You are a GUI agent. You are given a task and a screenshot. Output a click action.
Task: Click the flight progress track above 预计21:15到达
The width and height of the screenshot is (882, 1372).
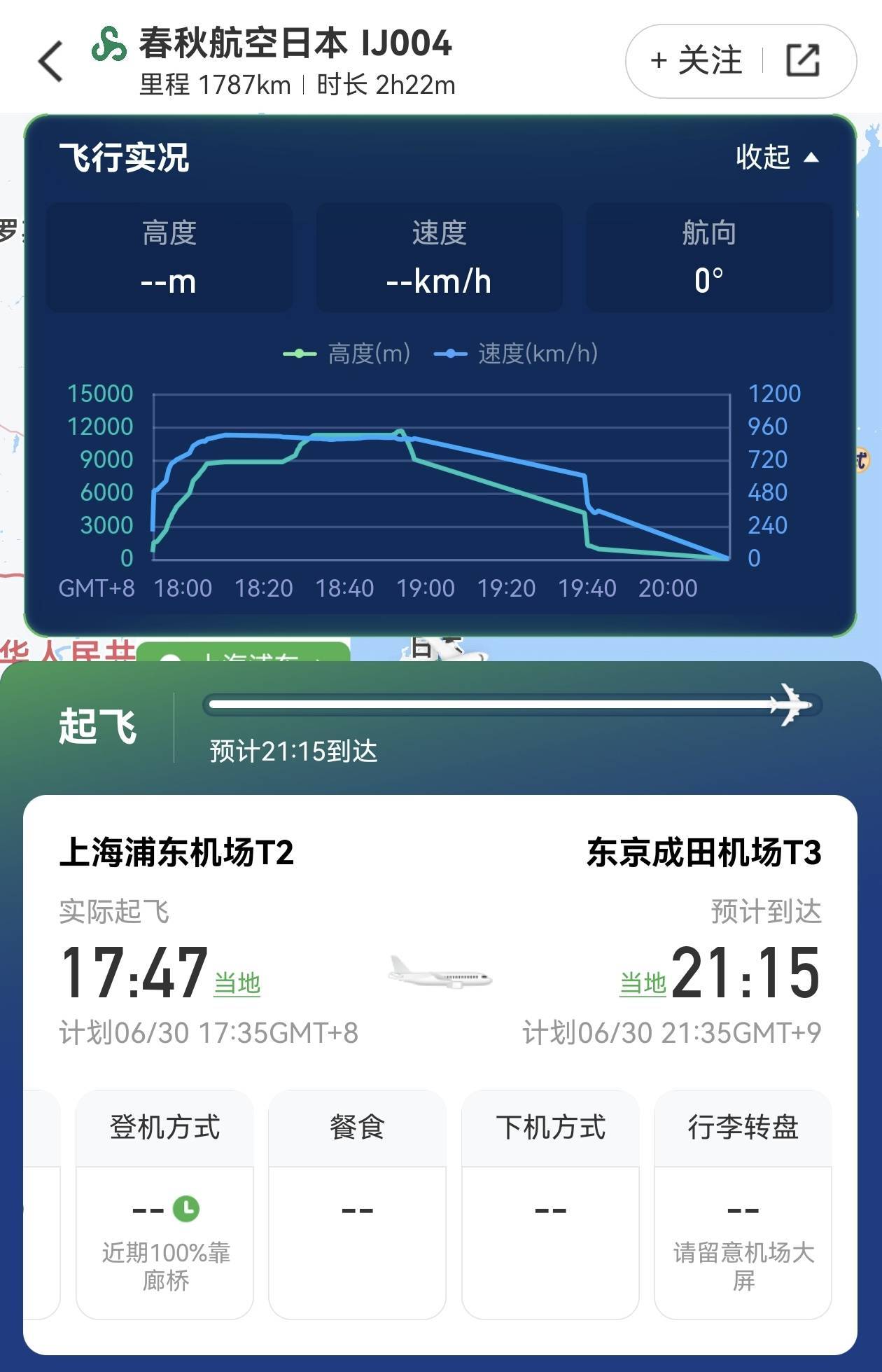(490, 706)
